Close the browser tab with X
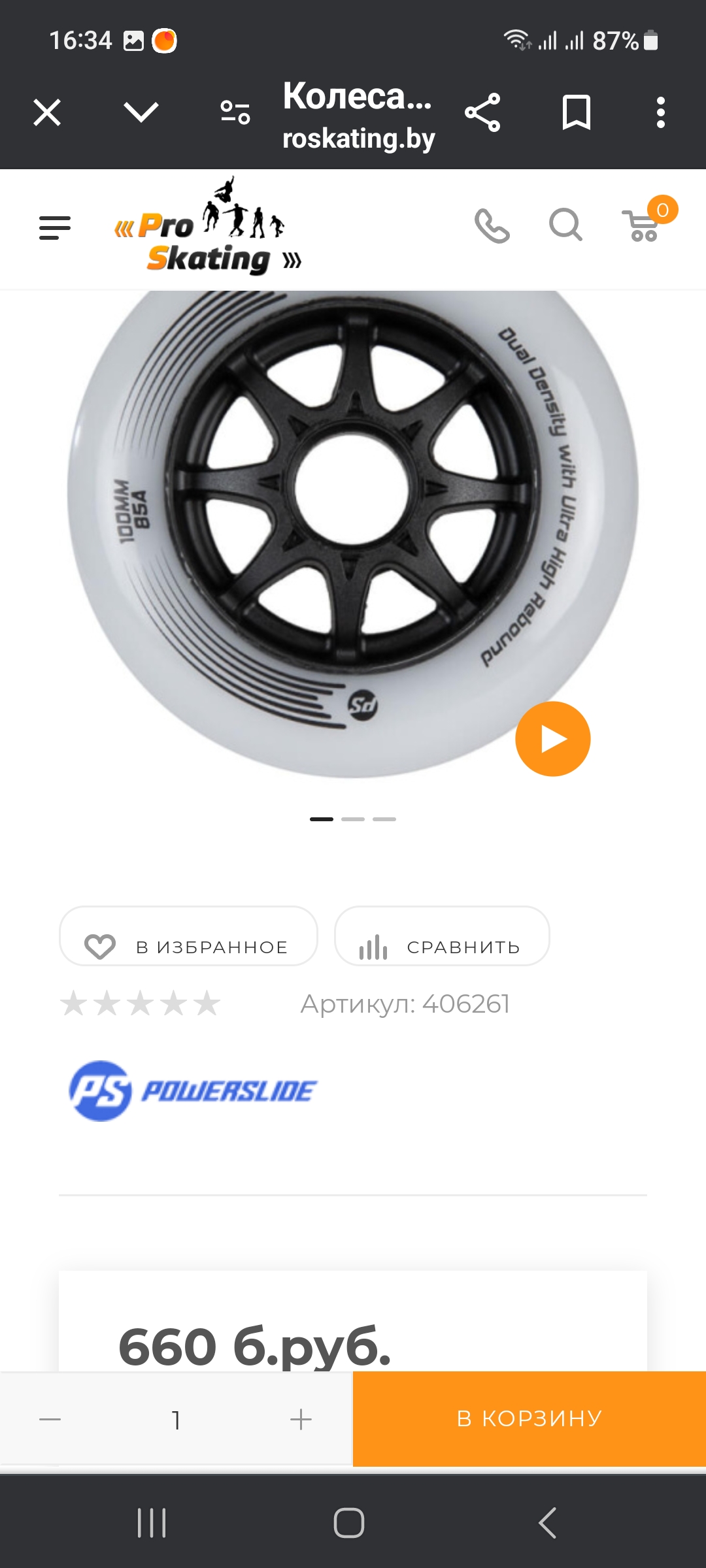Screen dimensions: 706x1568 (x=47, y=112)
